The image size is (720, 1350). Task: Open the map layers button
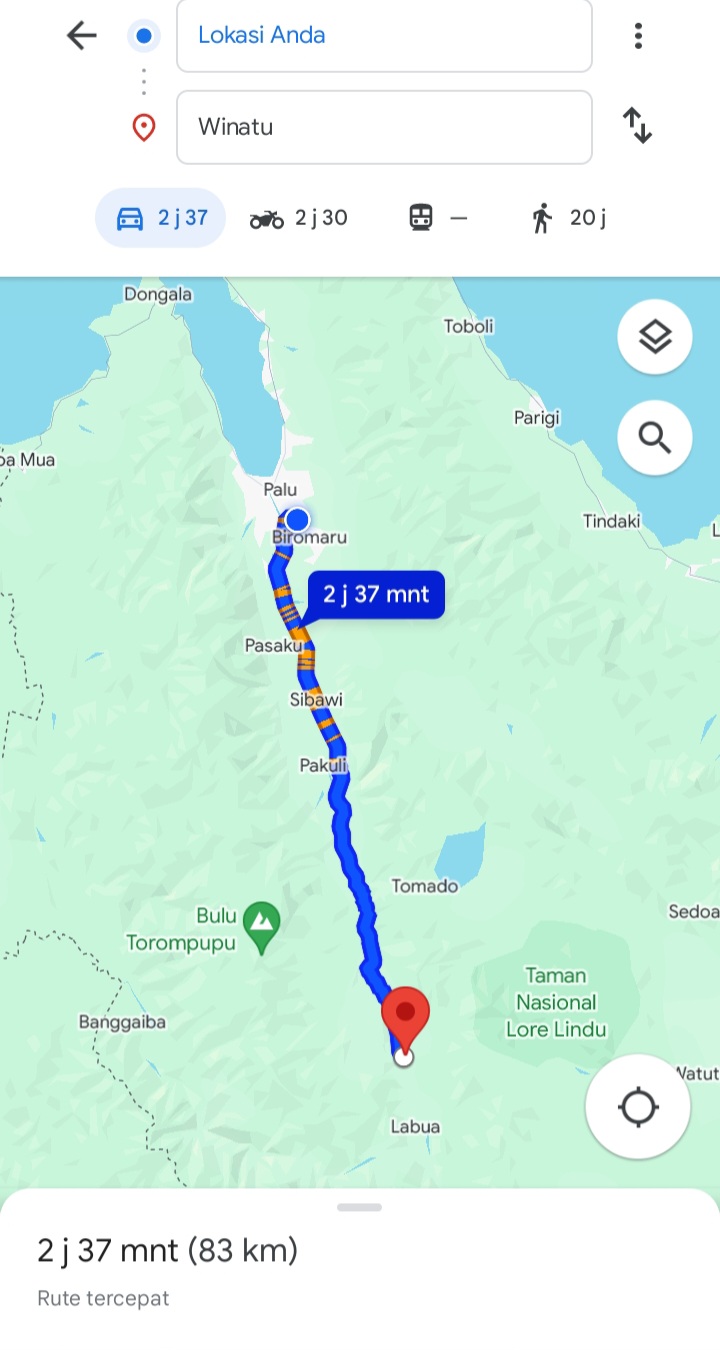(x=655, y=337)
